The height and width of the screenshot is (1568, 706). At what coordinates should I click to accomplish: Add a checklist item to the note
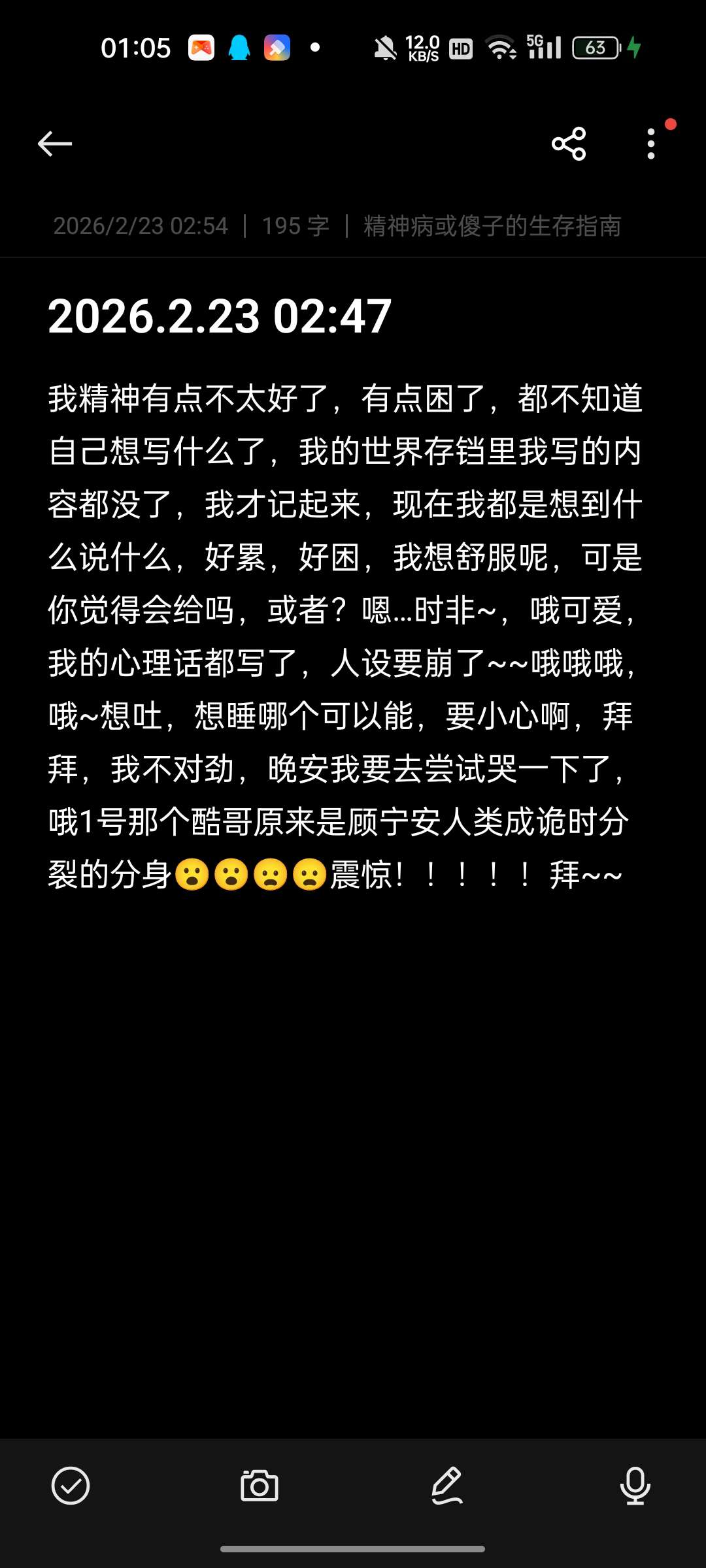coord(71,1486)
